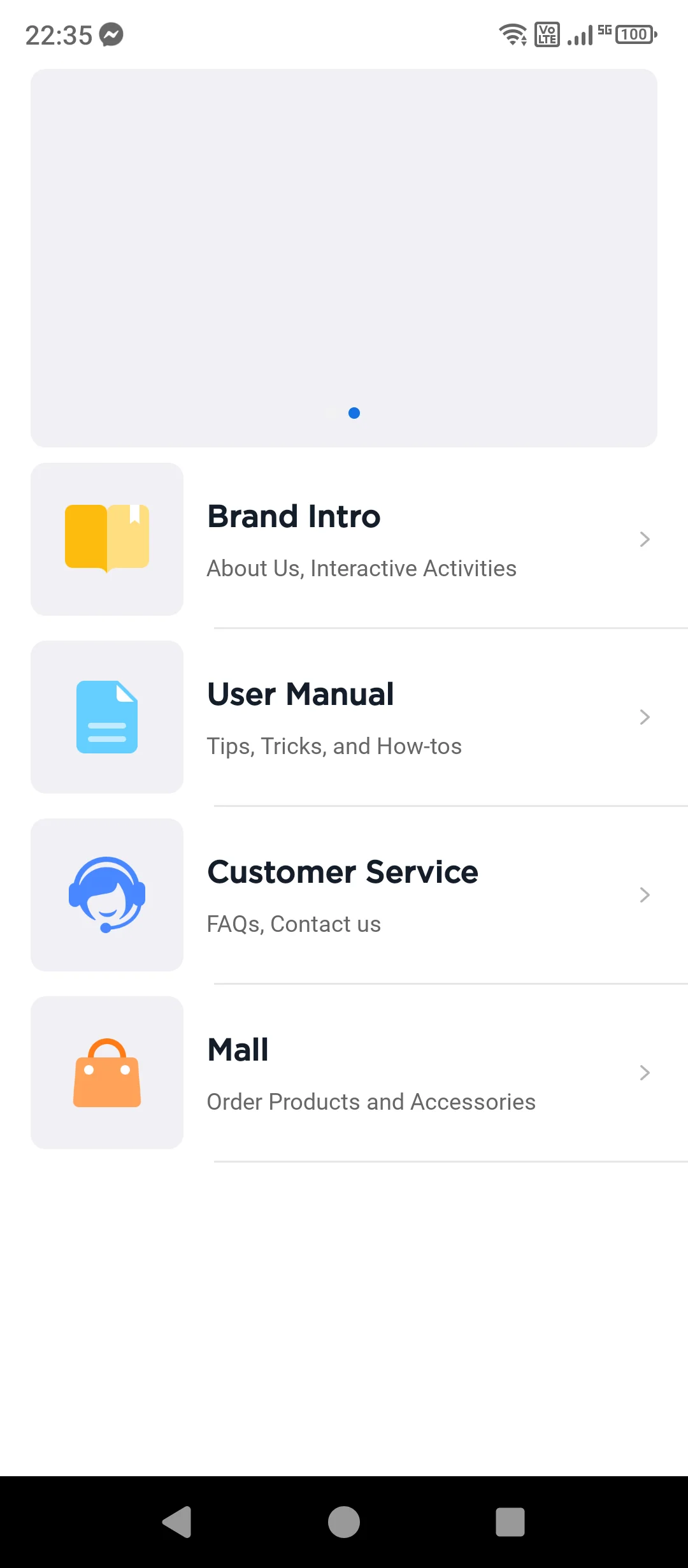Go back using the system back button
This screenshot has height=1568, width=688.
(x=178, y=1522)
